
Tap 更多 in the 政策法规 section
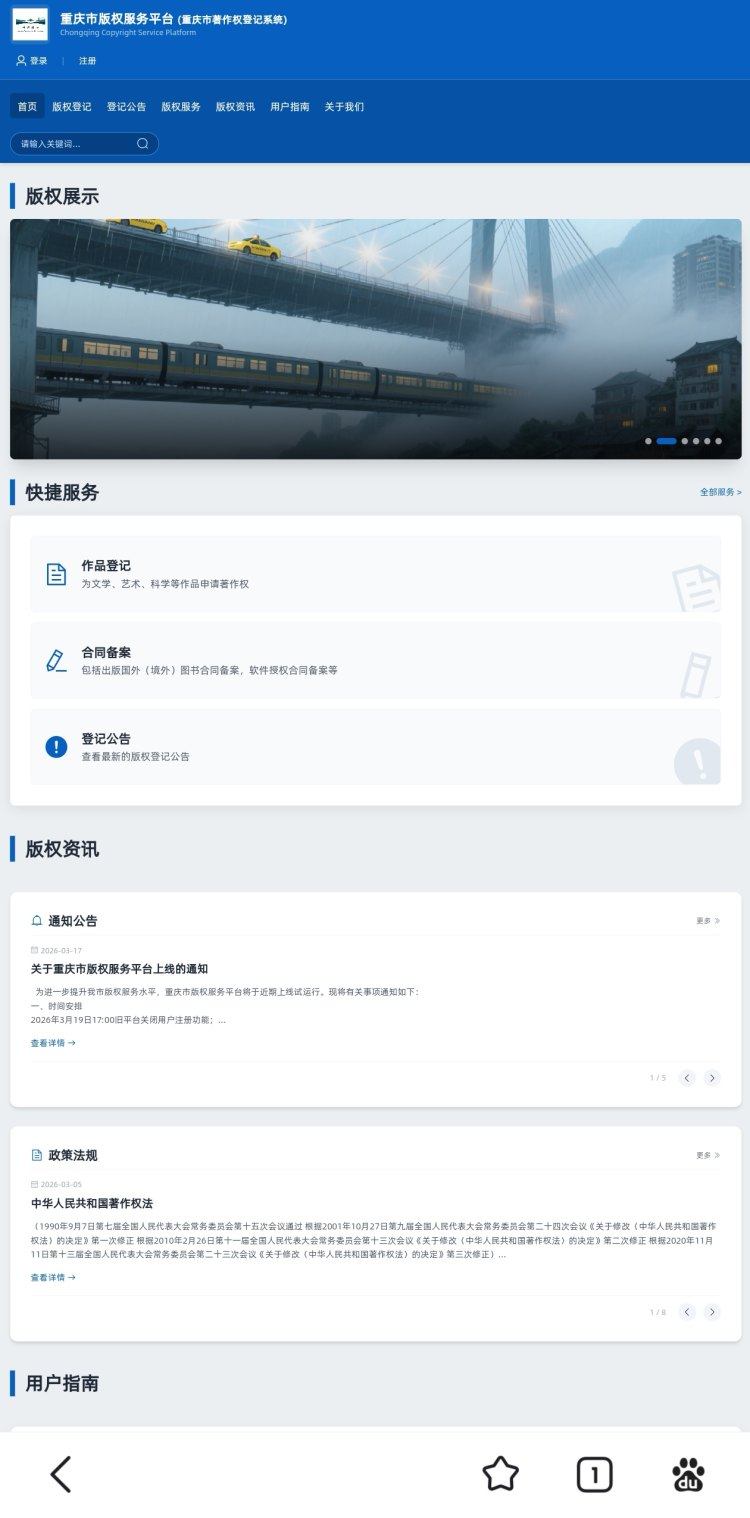[x=708, y=1155]
